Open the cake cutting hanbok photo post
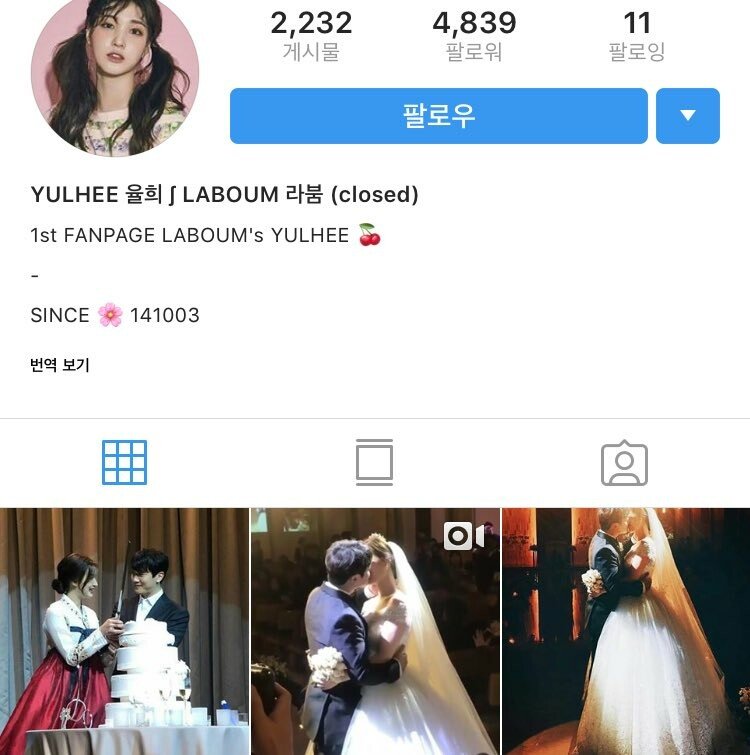This screenshot has width=750, height=755. tap(124, 631)
